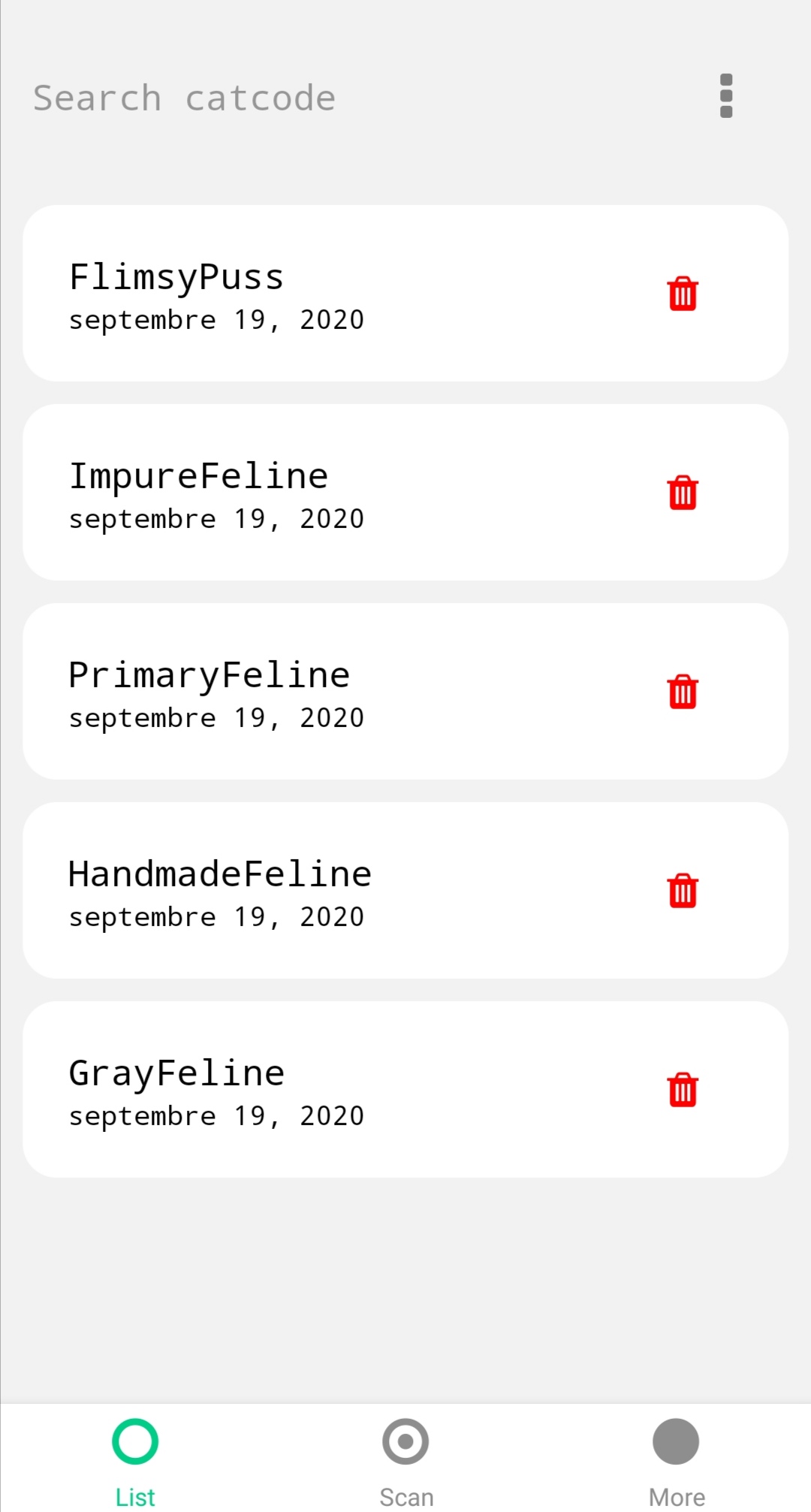Image resolution: width=811 pixels, height=1512 pixels.
Task: Delete the FlimsyPuss entry
Action: point(683,294)
